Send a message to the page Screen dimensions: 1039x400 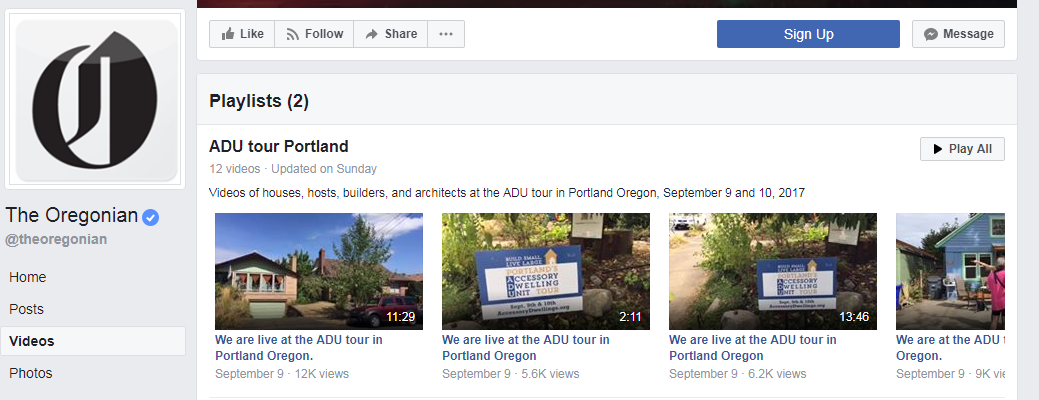click(x=958, y=34)
